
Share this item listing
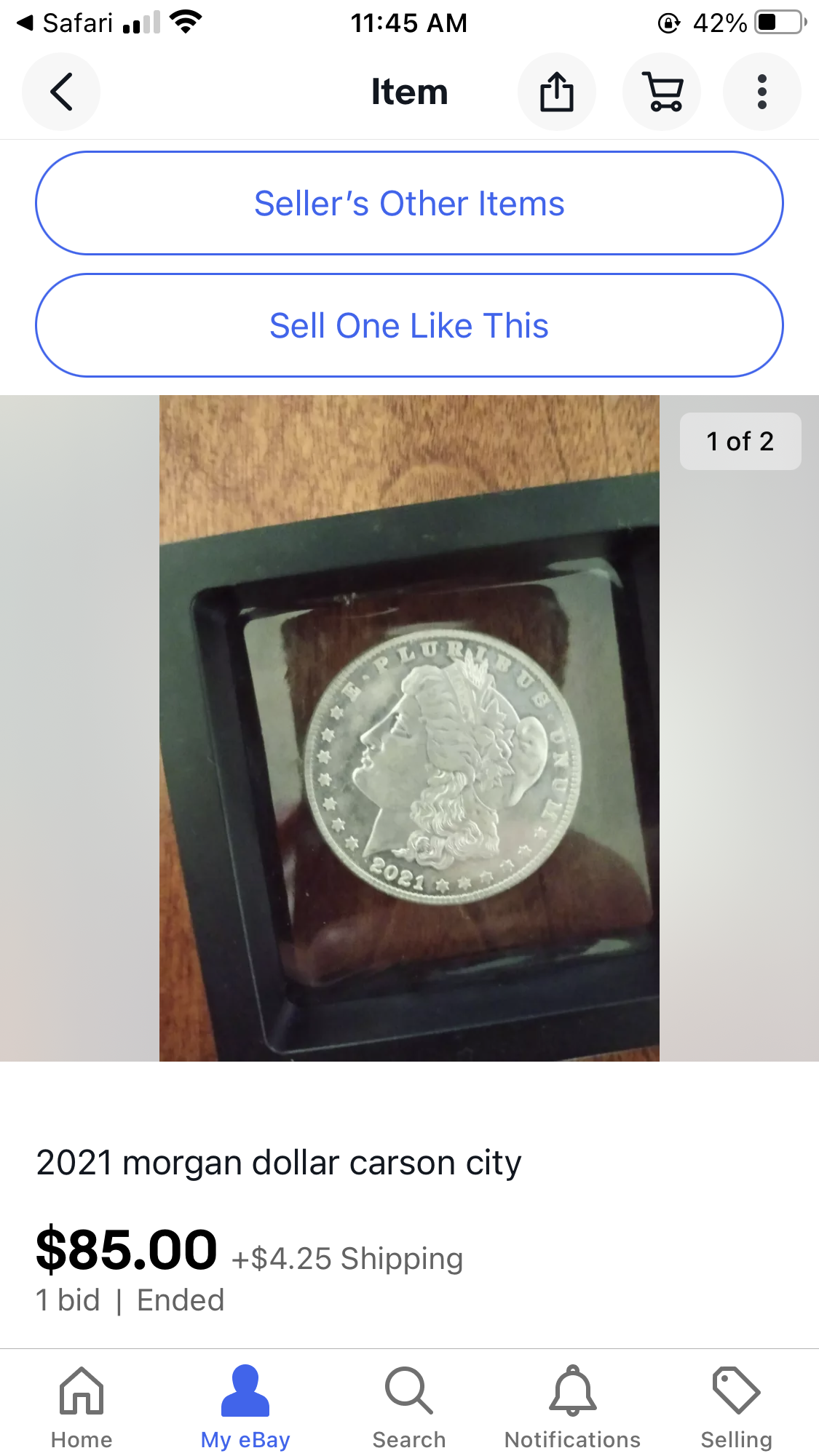(557, 92)
